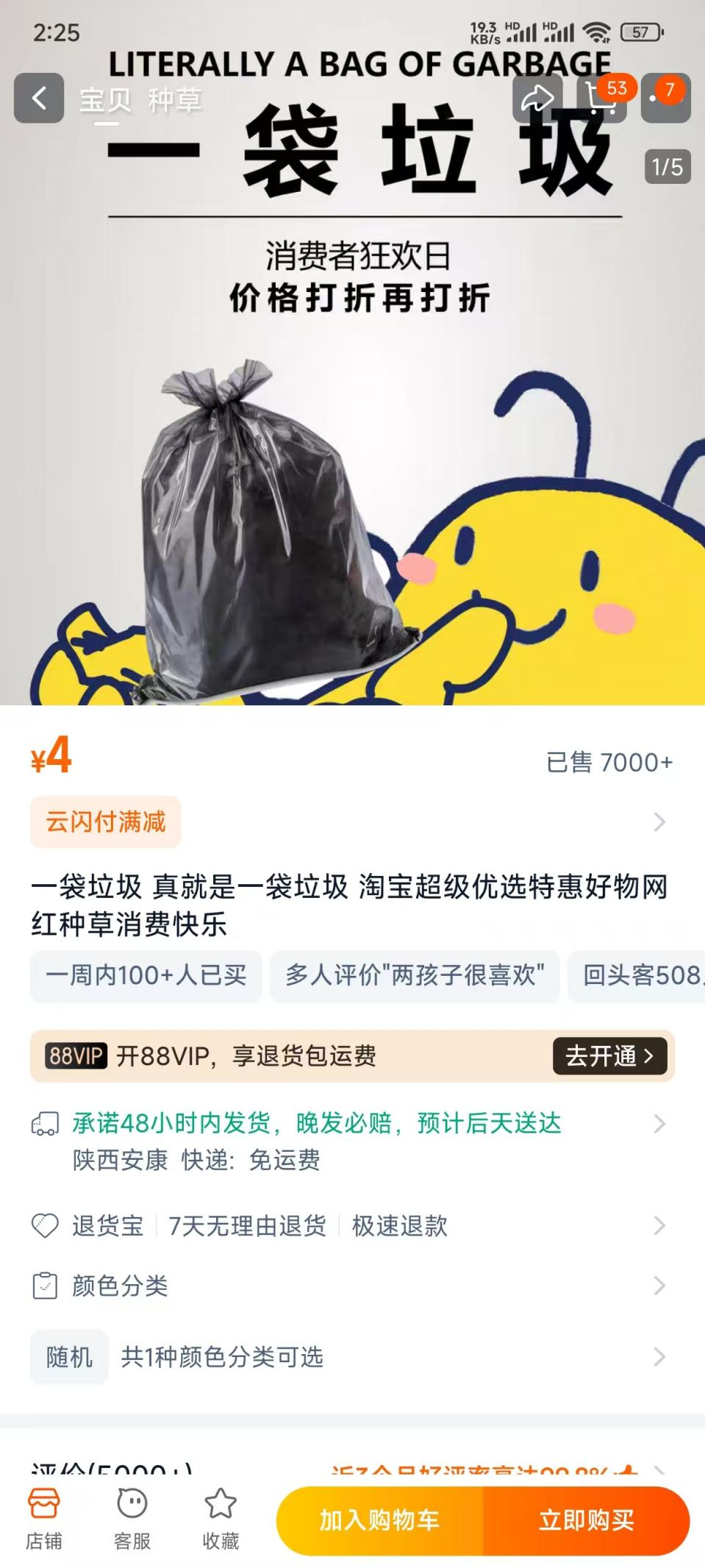Open the 云闪付满减 promotion details
This screenshot has height=1568, width=705.
[x=352, y=822]
